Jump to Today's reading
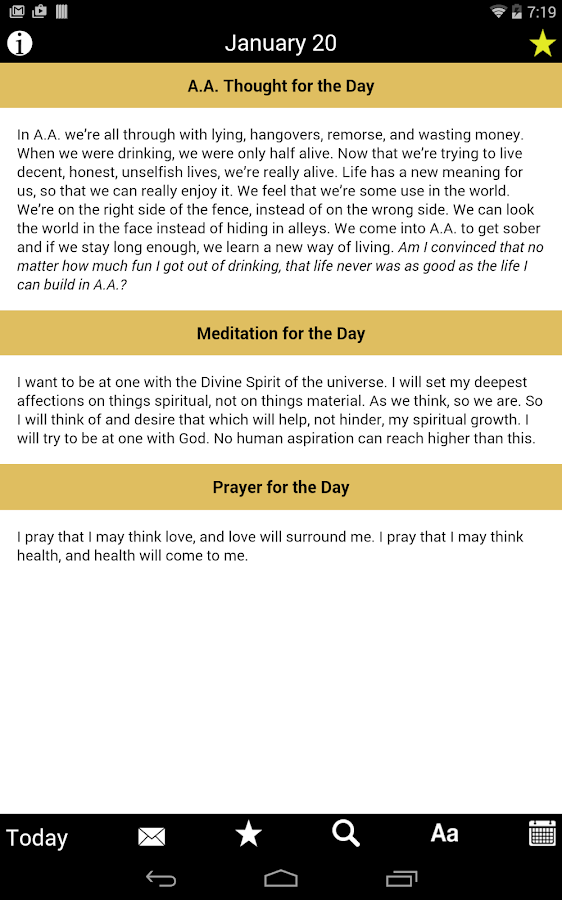 (37, 837)
